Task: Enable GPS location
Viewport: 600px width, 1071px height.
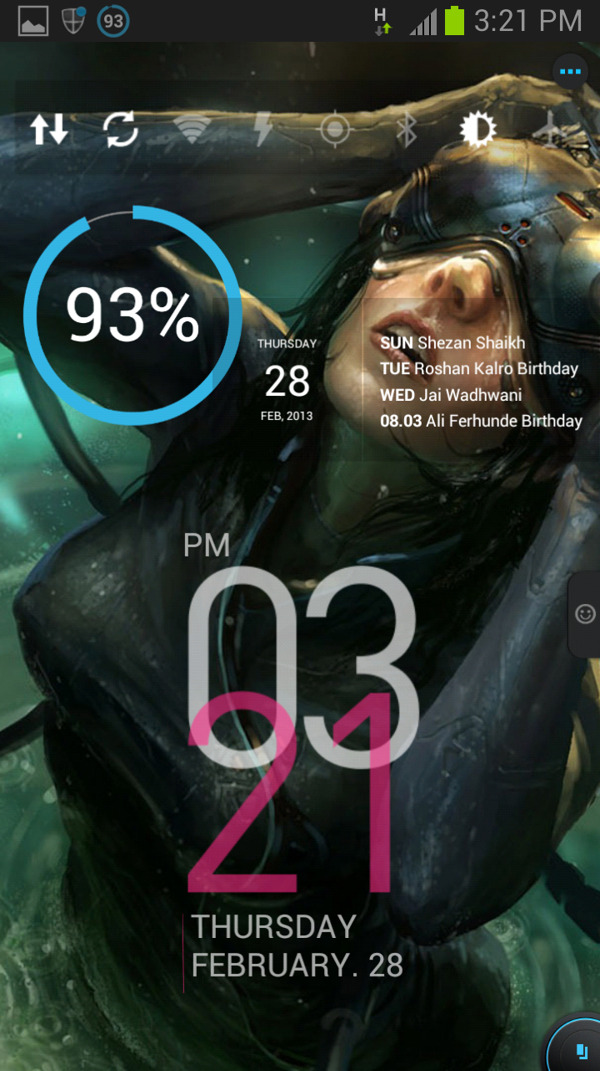Action: pos(335,130)
